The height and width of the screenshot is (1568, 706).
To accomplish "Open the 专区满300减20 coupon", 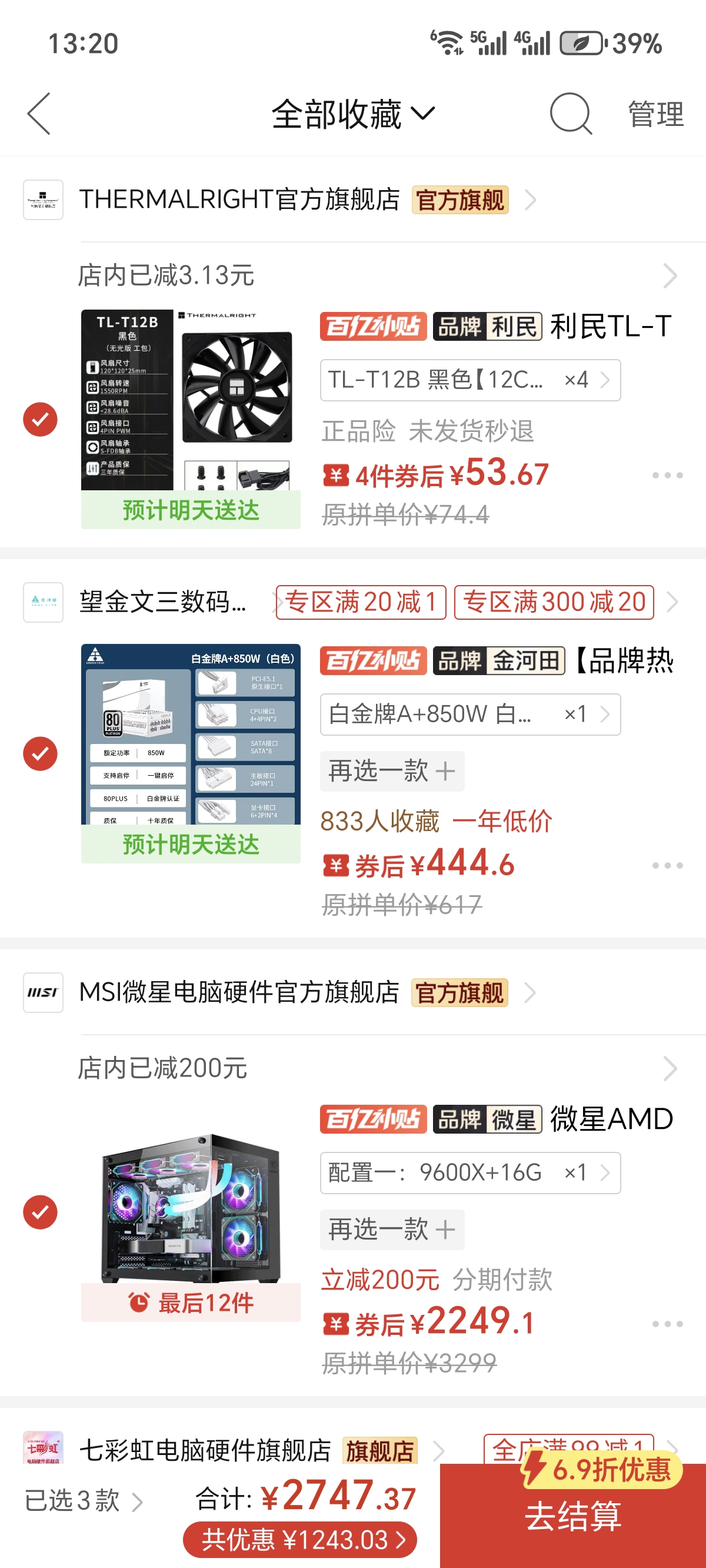I will (554, 603).
